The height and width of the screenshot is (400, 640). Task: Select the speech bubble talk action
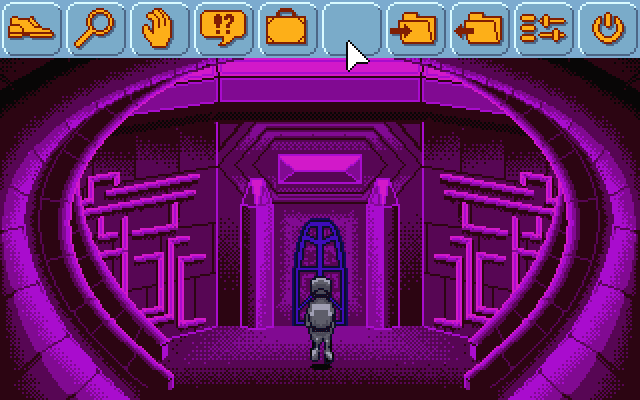[x=223, y=27]
